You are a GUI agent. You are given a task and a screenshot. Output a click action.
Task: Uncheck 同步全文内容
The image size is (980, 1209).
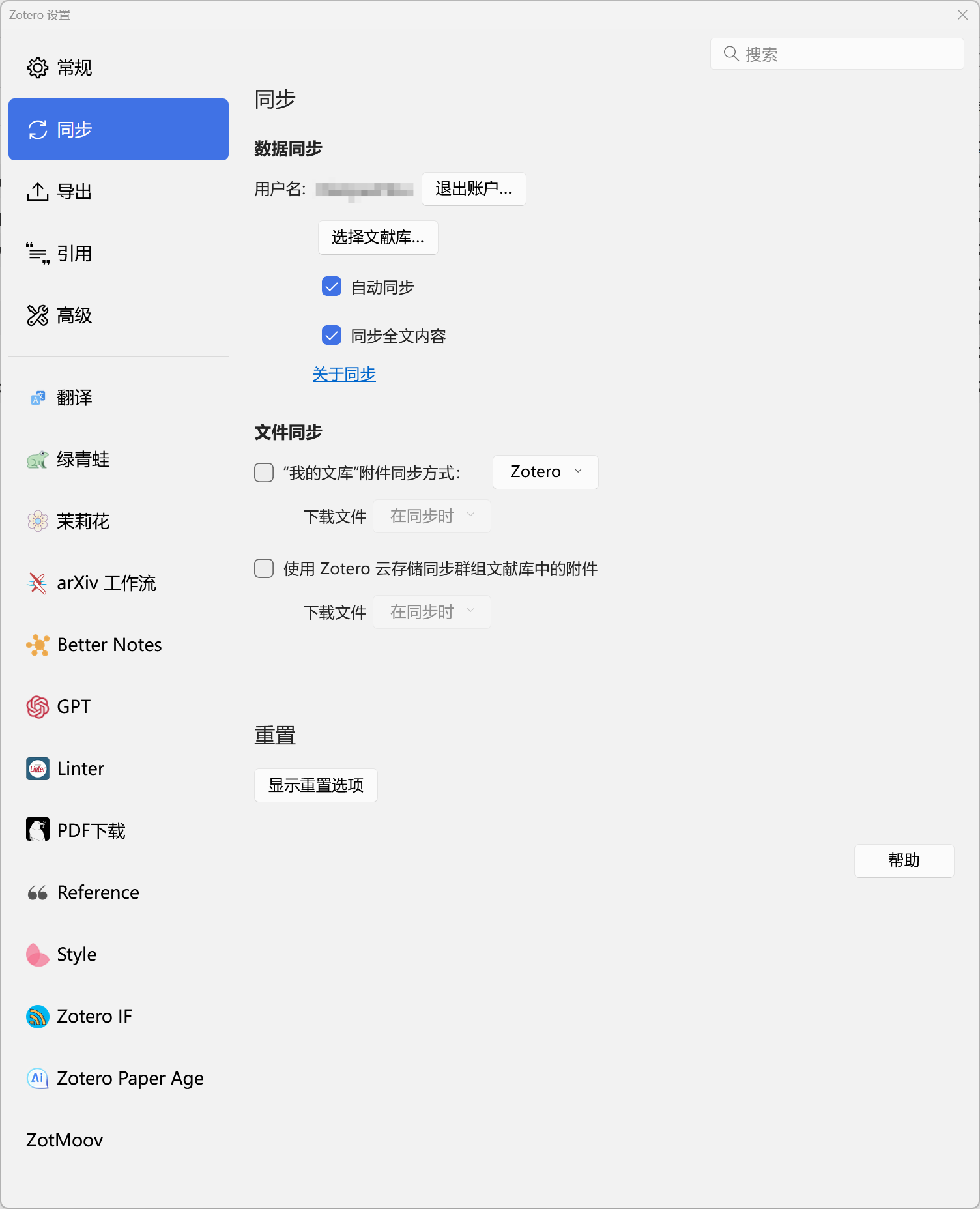click(332, 335)
